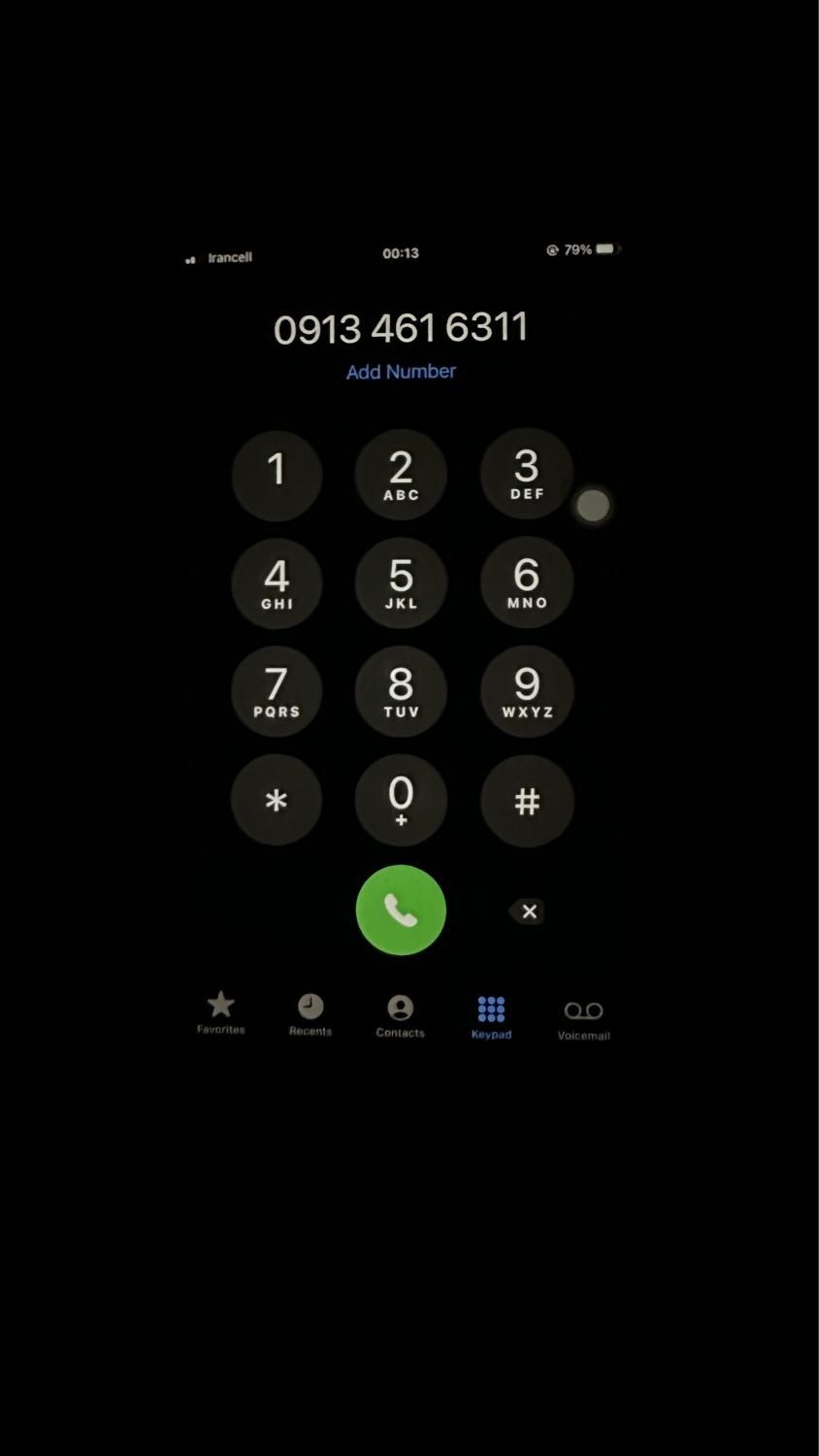This screenshot has height=1456, width=819.
Task: Call the dialed number with green button
Action: click(401, 910)
